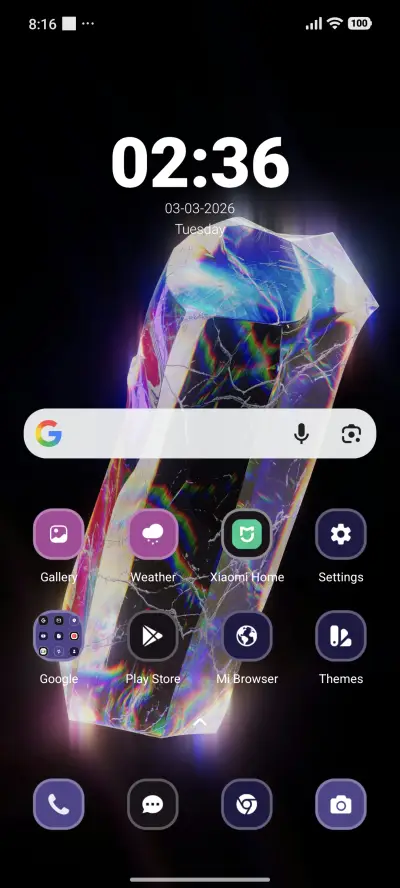The width and height of the screenshot is (400, 888).
Task: Launch Chrome from the dock
Action: click(247, 804)
